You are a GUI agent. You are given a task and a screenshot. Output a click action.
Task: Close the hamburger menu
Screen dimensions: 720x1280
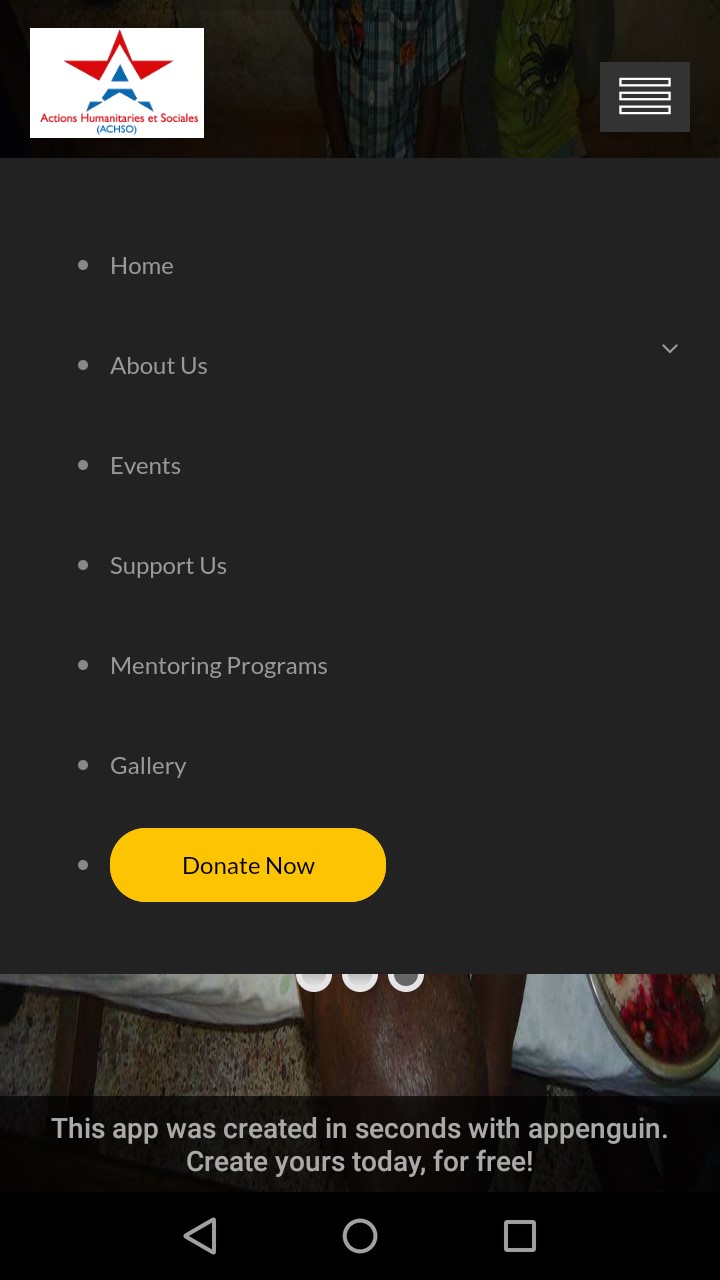point(645,97)
